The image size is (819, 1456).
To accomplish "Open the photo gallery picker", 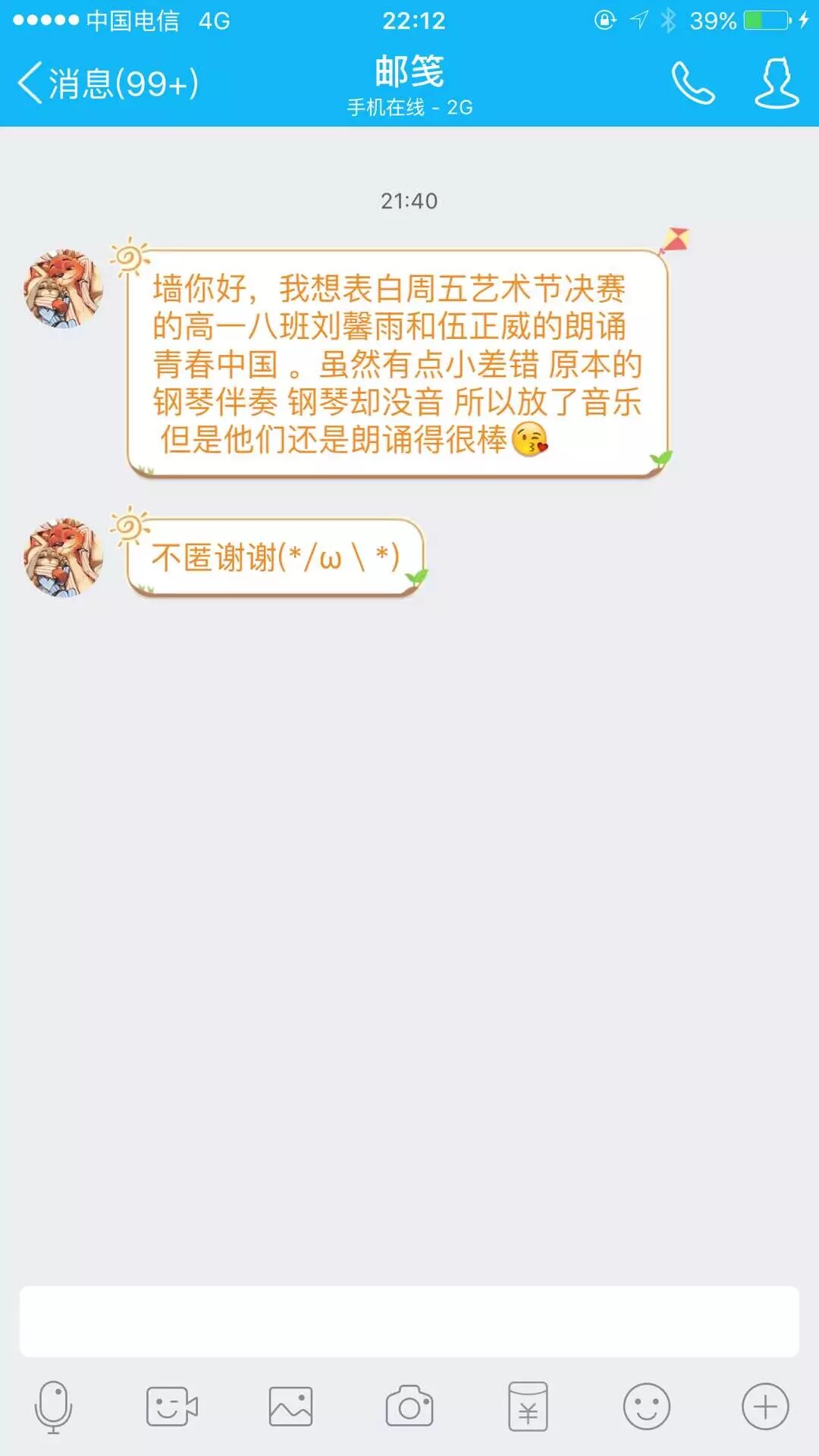I will [290, 1407].
